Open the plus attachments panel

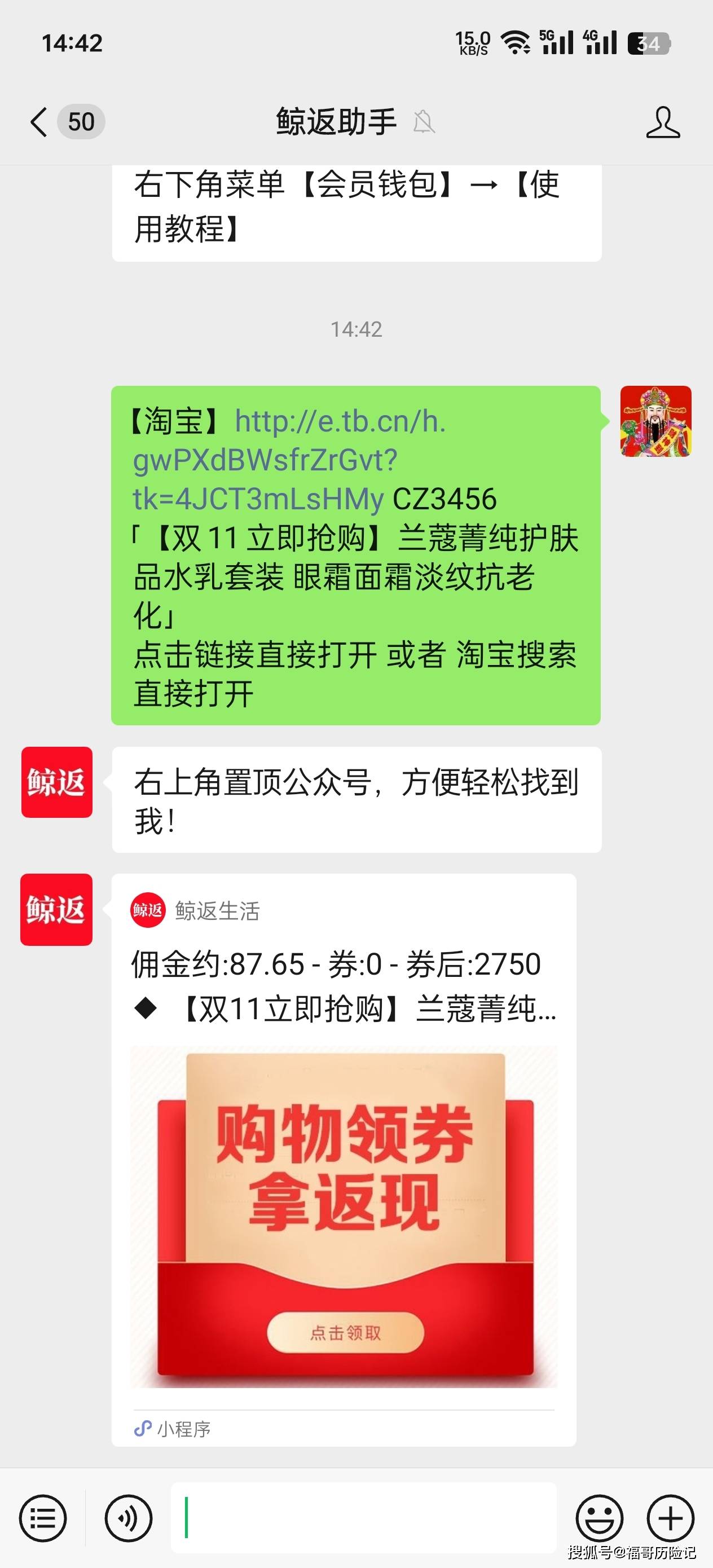point(670,1518)
